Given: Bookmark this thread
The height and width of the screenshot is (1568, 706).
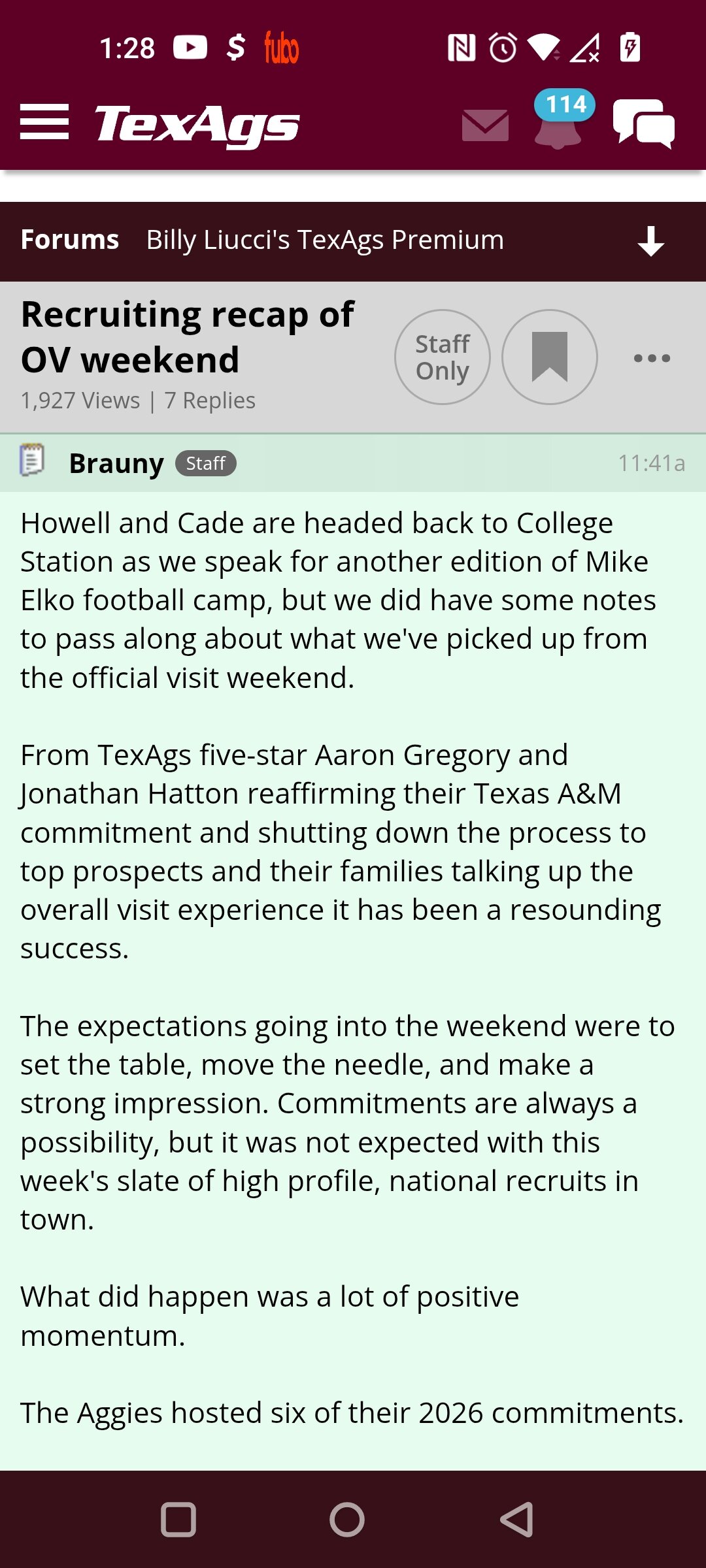Looking at the screenshot, I should (550, 357).
